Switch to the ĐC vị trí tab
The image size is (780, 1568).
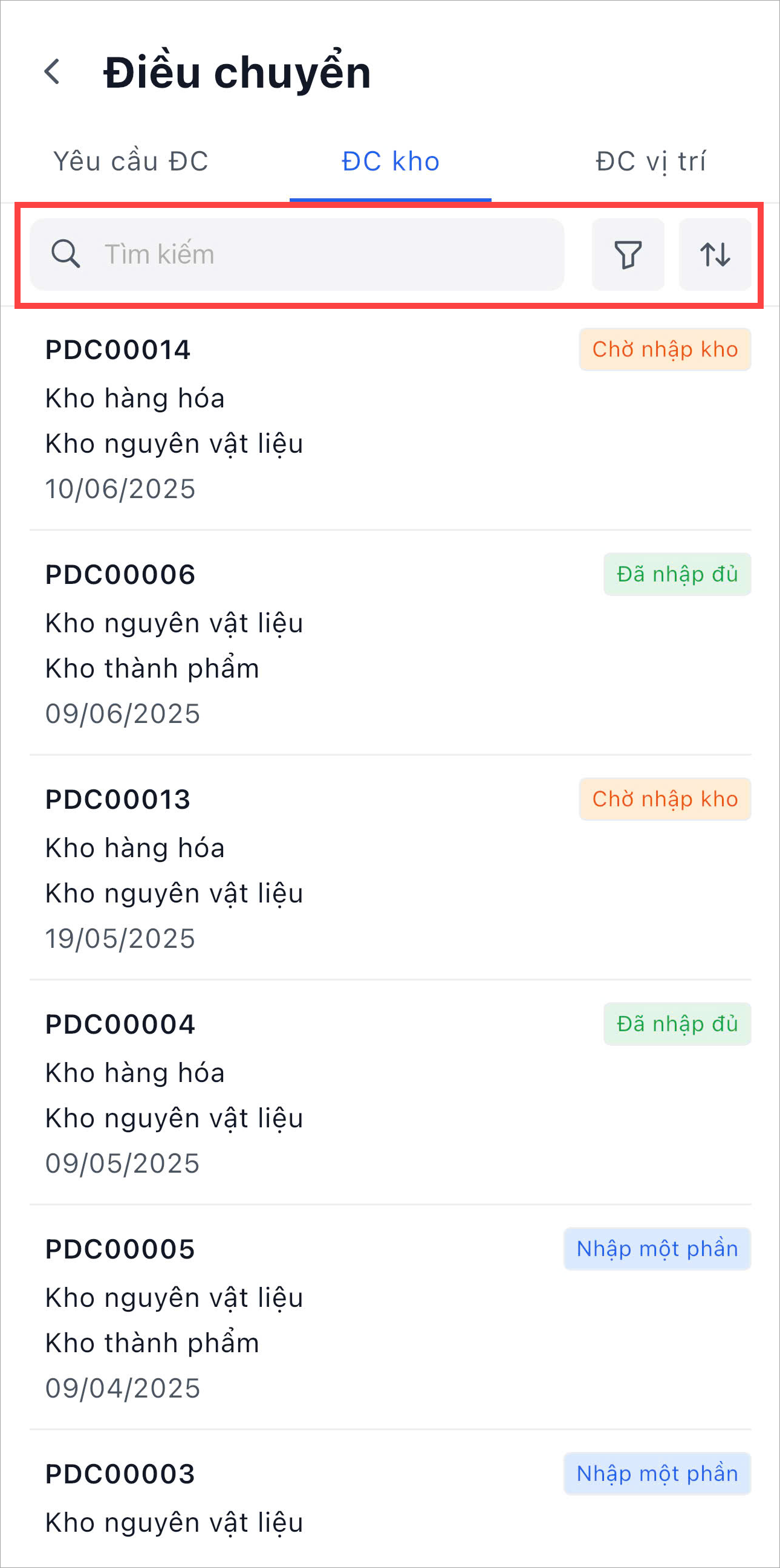pos(649,162)
